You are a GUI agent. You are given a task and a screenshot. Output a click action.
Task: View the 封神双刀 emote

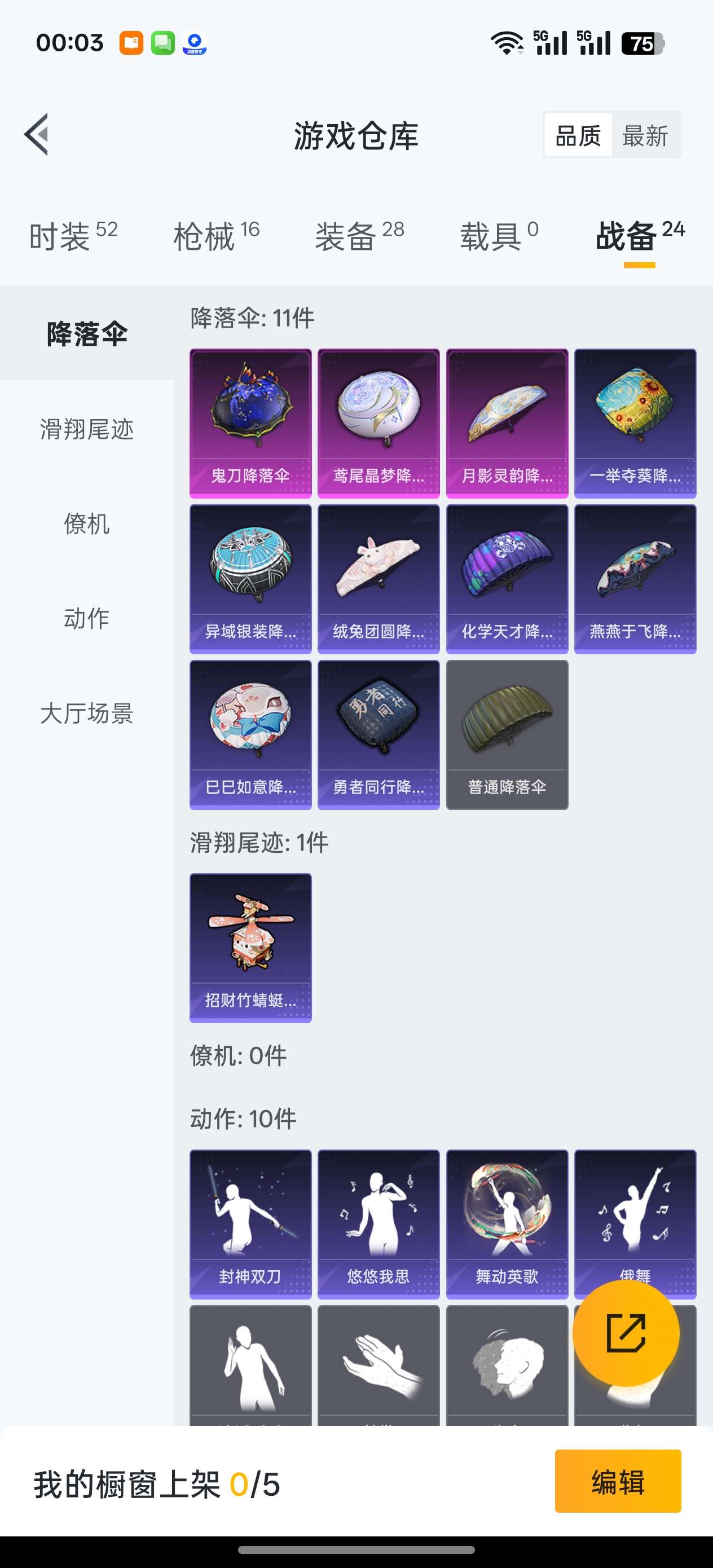coord(250,1224)
